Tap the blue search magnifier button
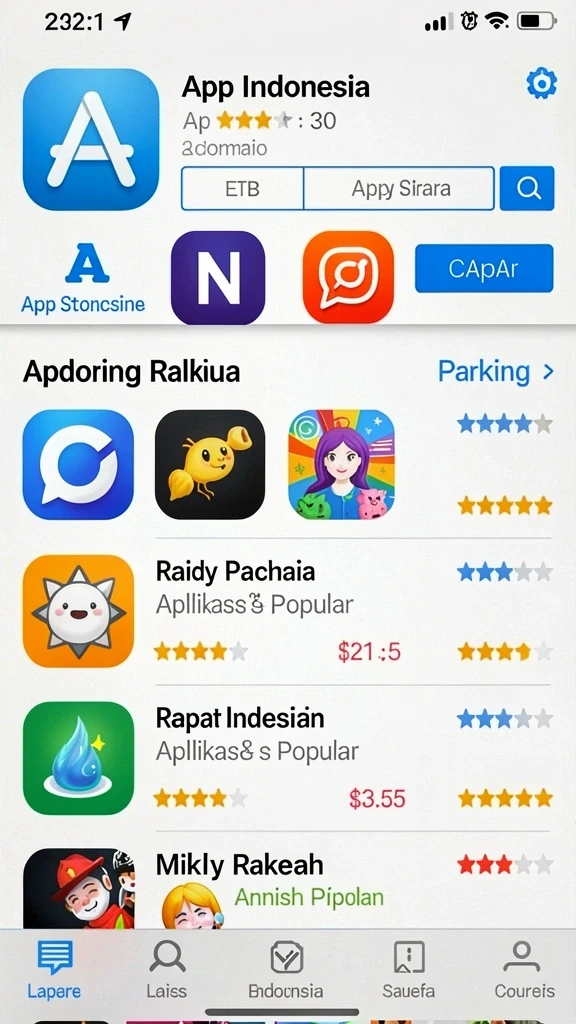 point(527,188)
